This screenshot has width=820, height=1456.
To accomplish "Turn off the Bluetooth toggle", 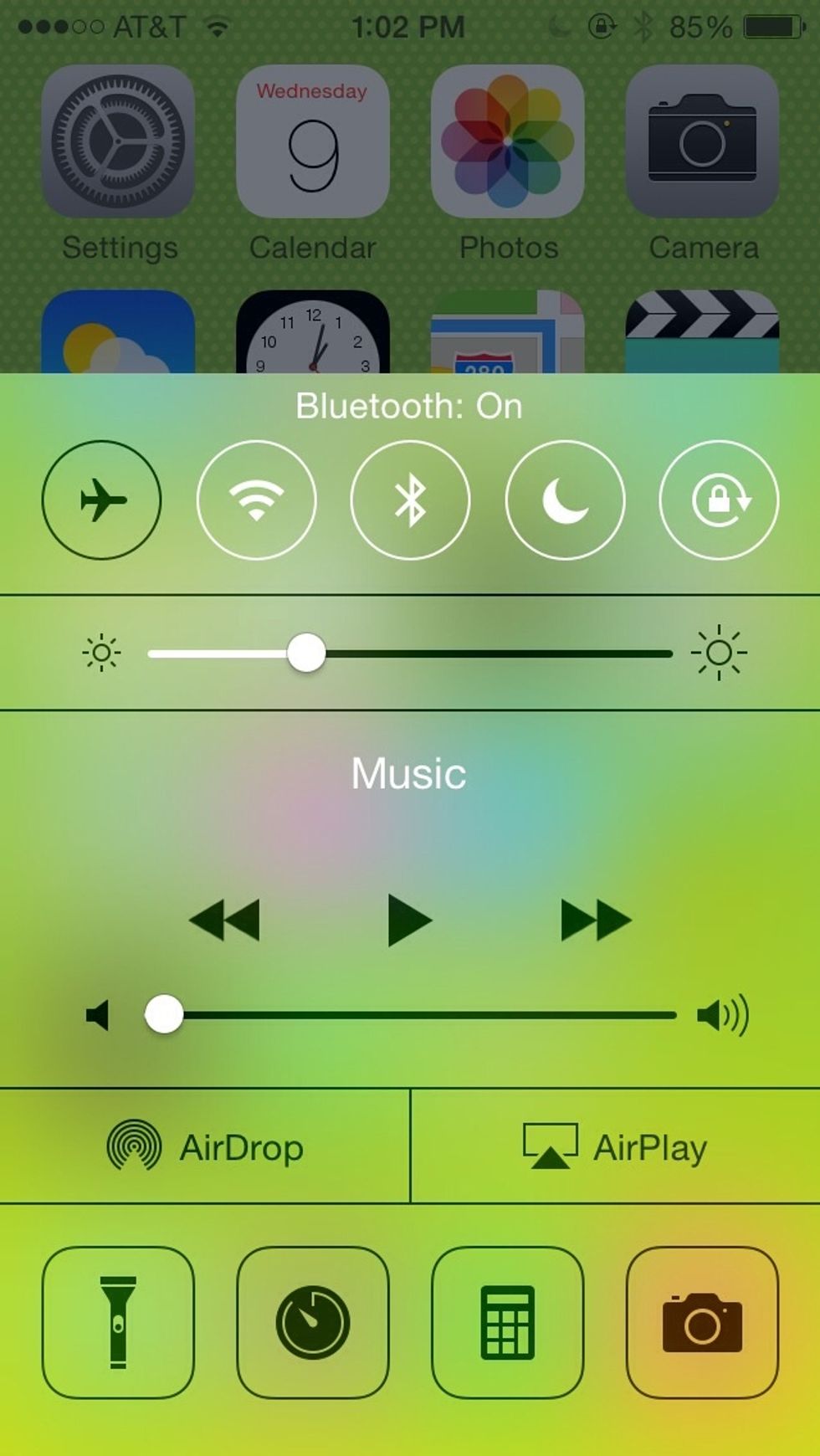I will point(410,500).
